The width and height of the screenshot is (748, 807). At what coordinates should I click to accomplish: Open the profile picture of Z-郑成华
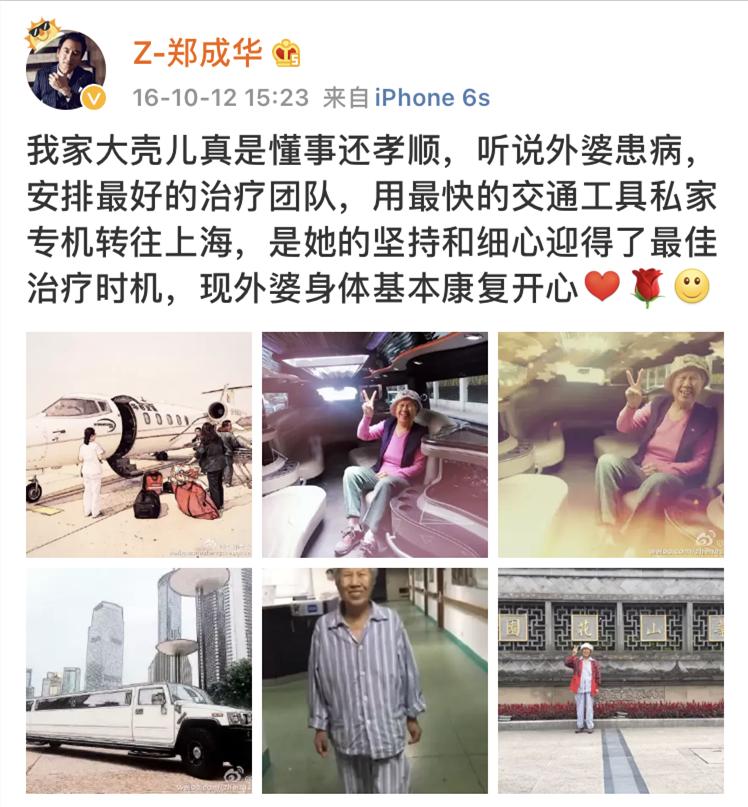point(63,62)
